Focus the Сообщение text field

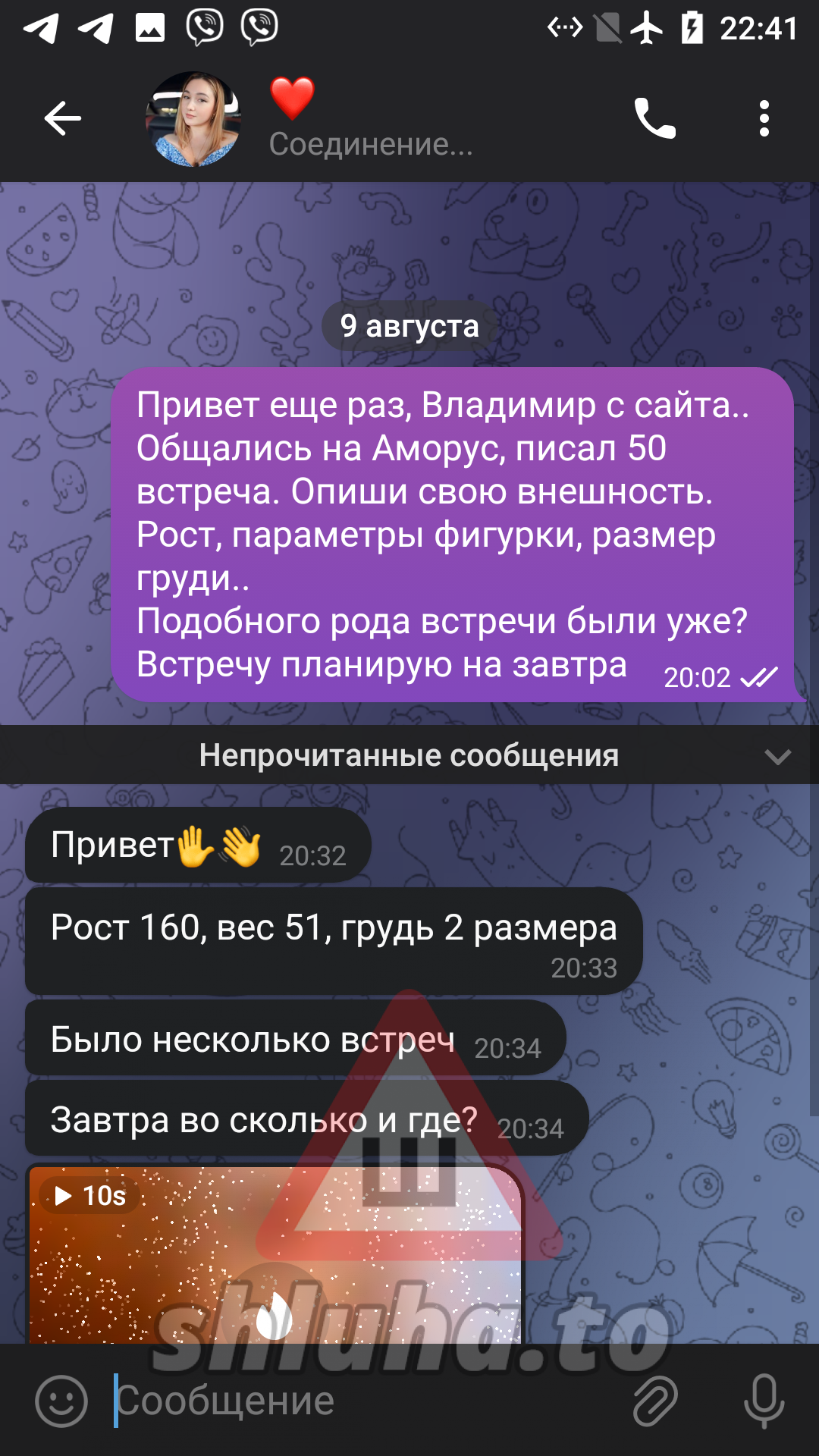(x=364, y=1401)
